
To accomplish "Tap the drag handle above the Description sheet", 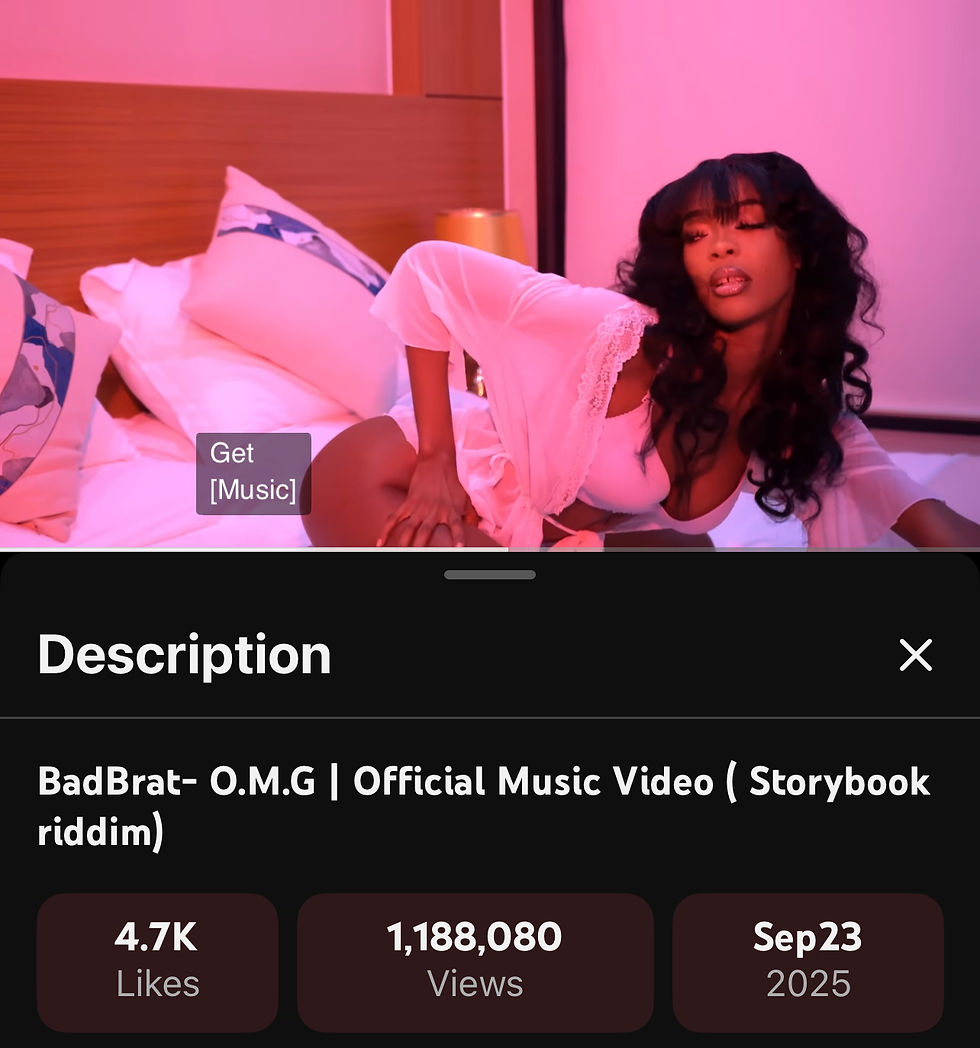I will (x=489, y=574).
